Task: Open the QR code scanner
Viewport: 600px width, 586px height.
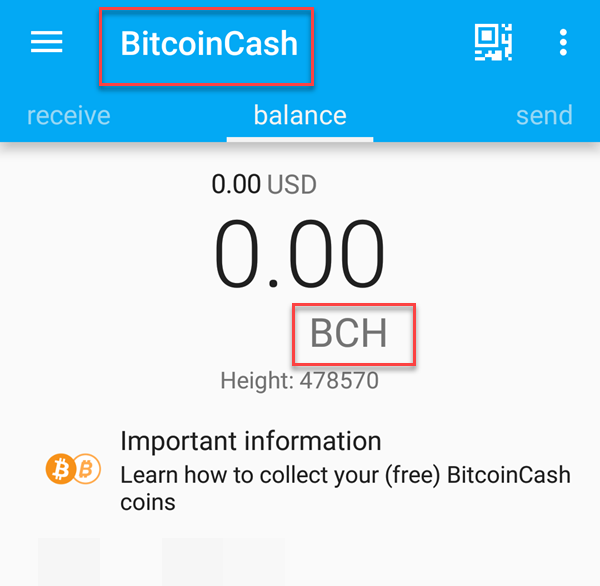Action: click(493, 42)
